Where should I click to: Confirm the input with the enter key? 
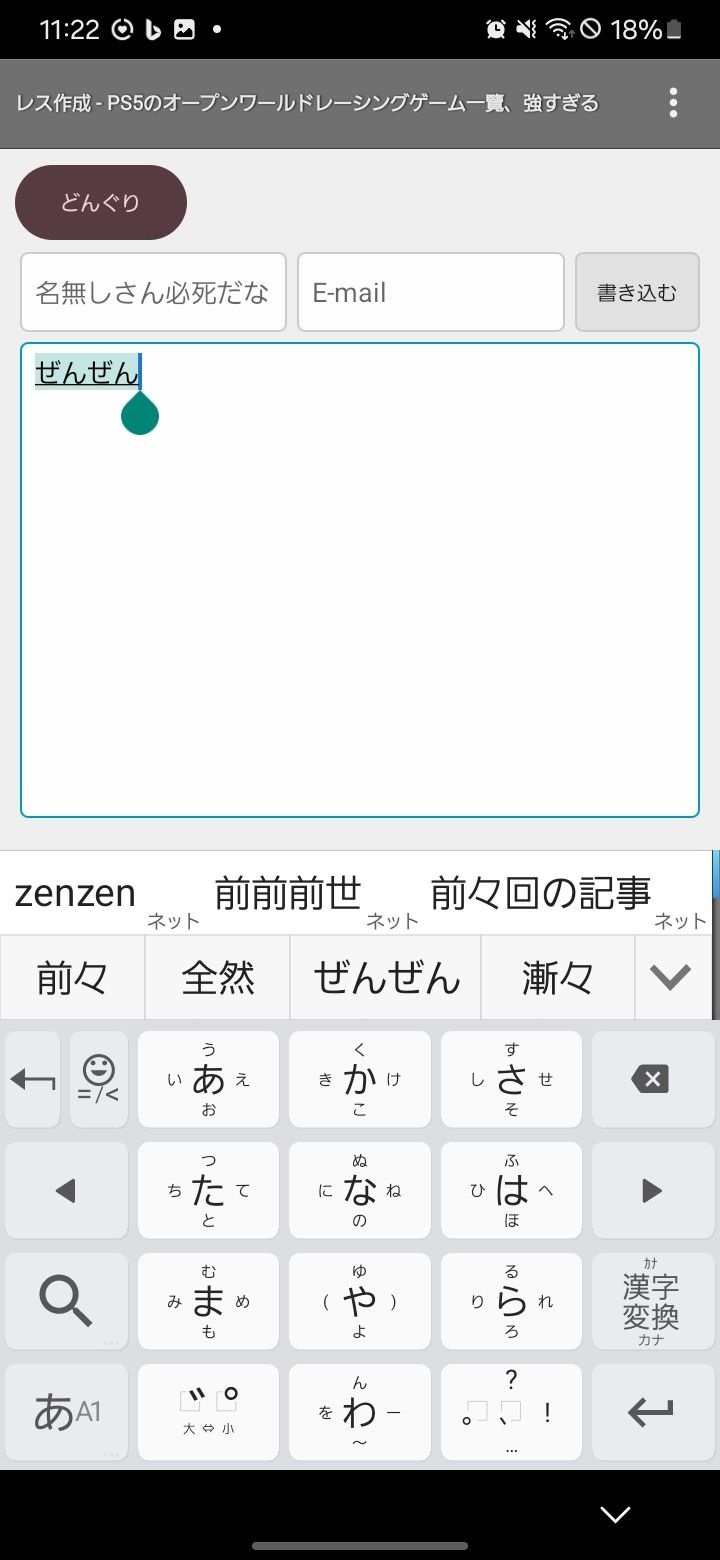tap(651, 1412)
